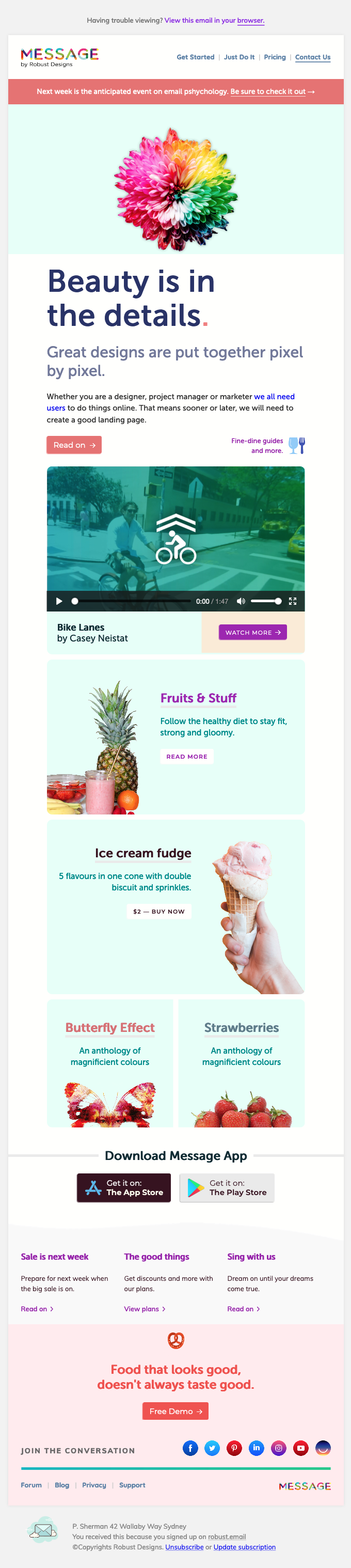This screenshot has height=1568, width=351.
Task: Open the Pinterest social icon
Action: (x=234, y=1448)
